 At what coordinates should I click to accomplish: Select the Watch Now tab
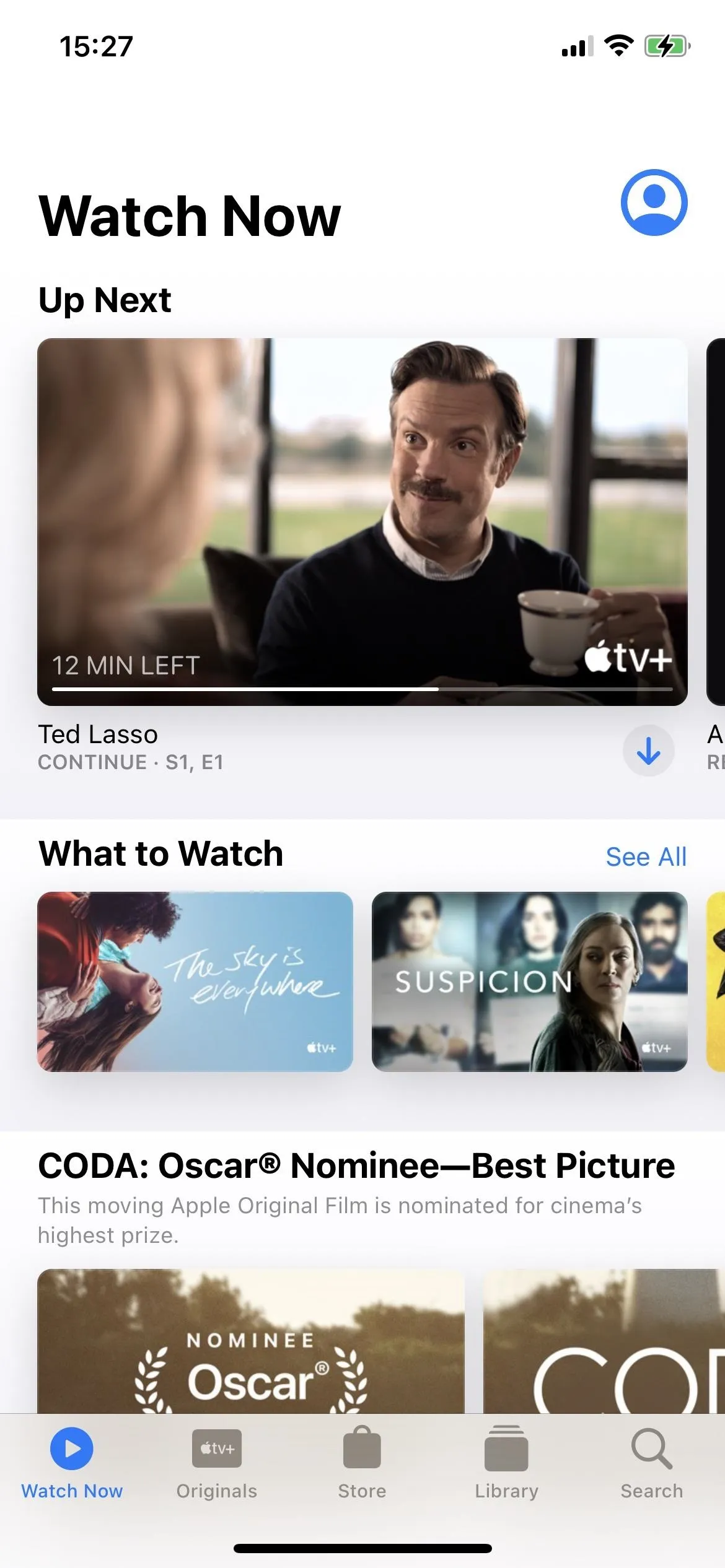[72, 1464]
